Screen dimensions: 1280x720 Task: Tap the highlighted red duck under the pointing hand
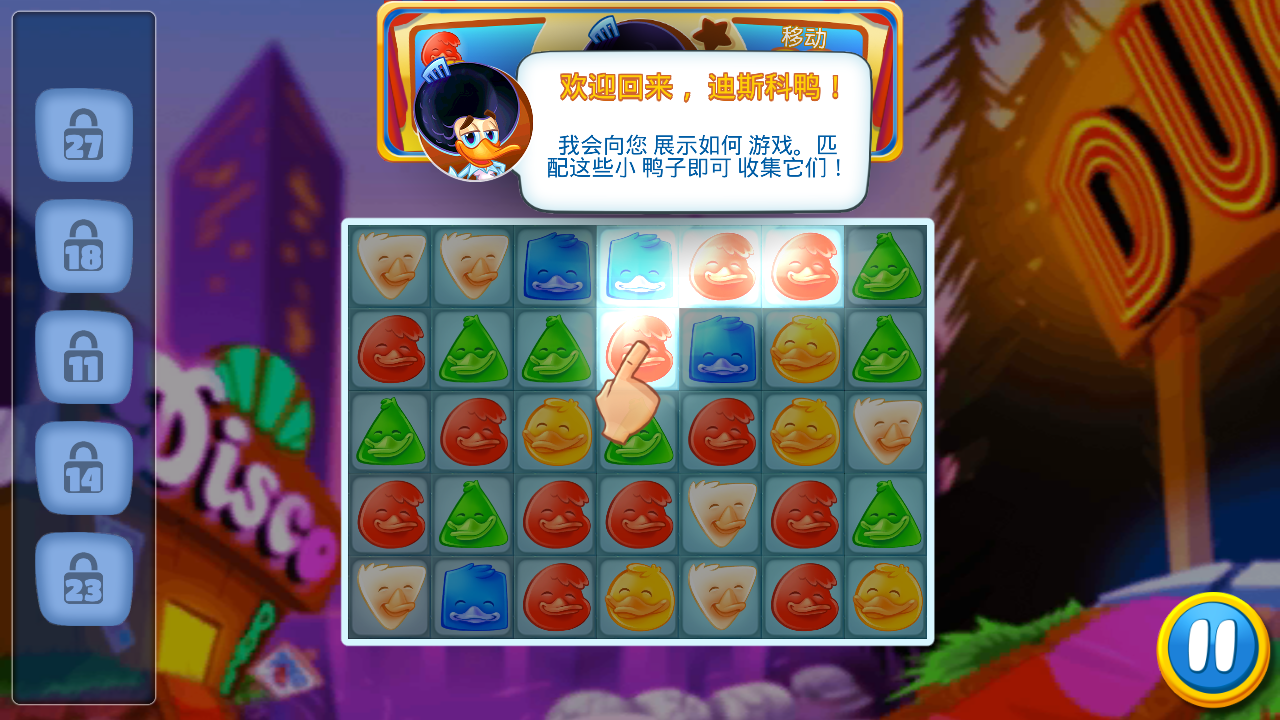coord(639,346)
